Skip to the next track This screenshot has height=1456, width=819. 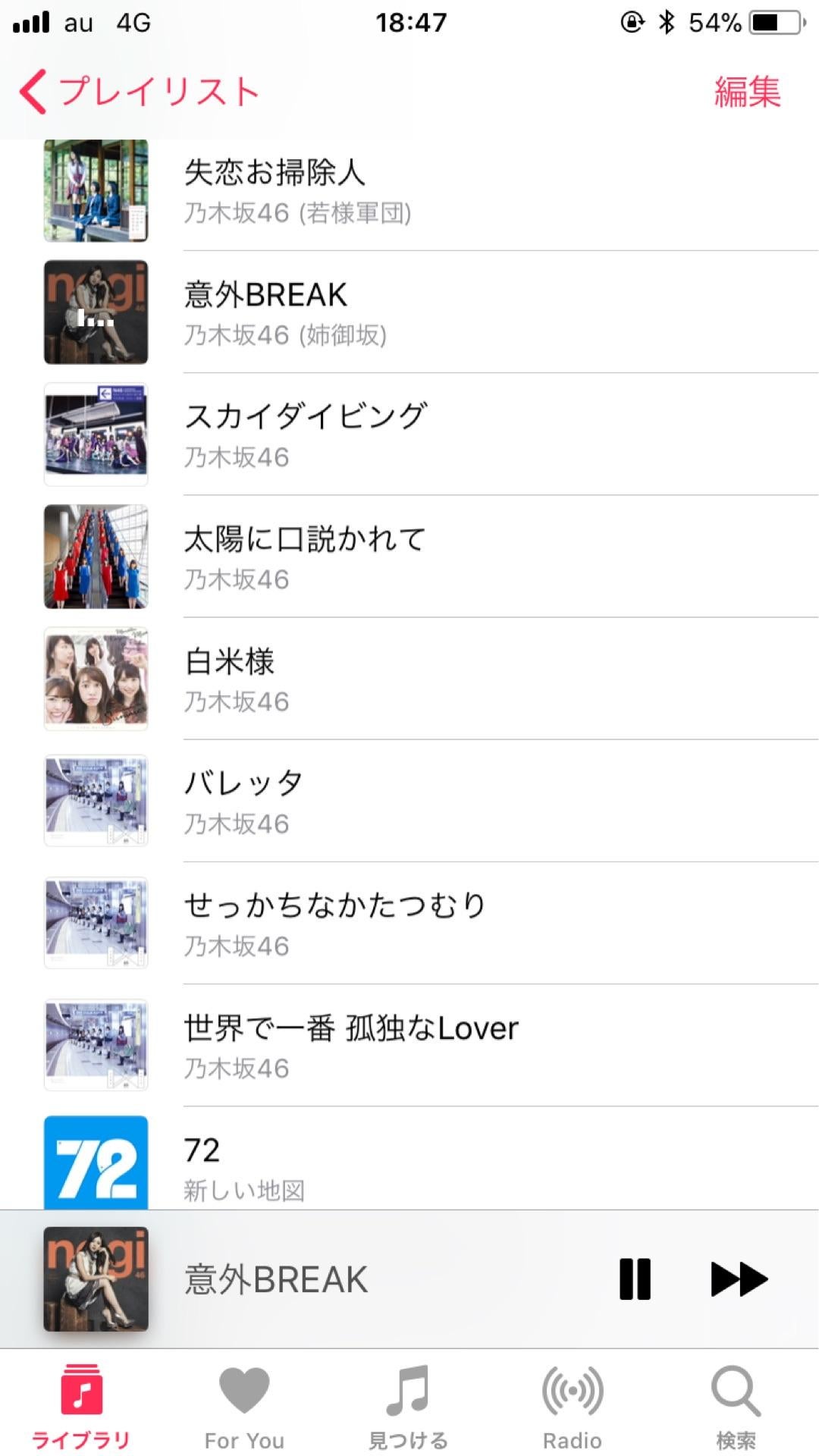point(739,1279)
